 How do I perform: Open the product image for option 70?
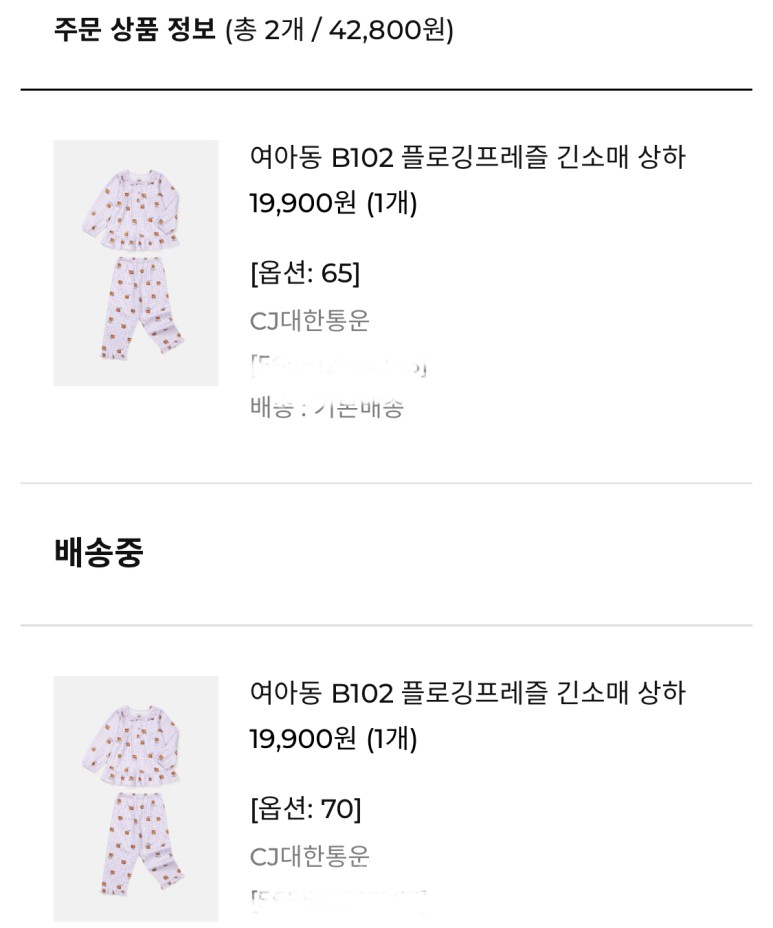[x=136, y=798]
